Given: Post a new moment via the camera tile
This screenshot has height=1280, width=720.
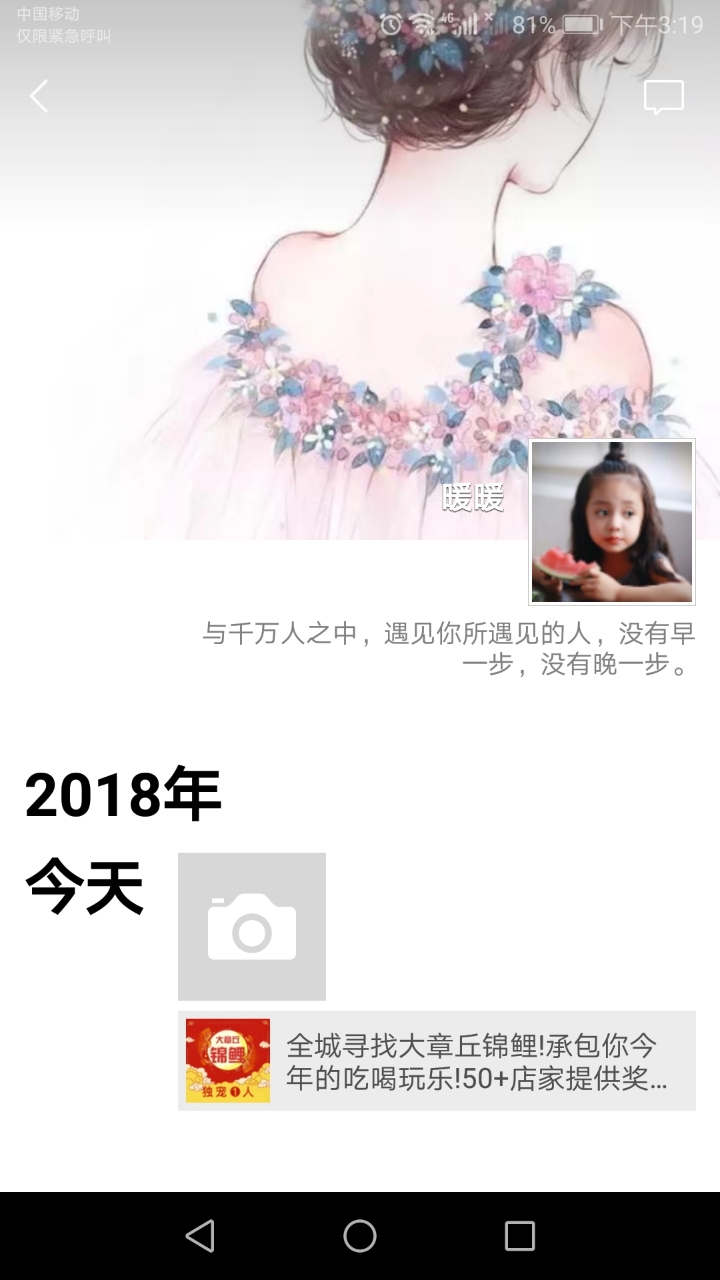Looking at the screenshot, I should pyautogui.click(x=252, y=927).
